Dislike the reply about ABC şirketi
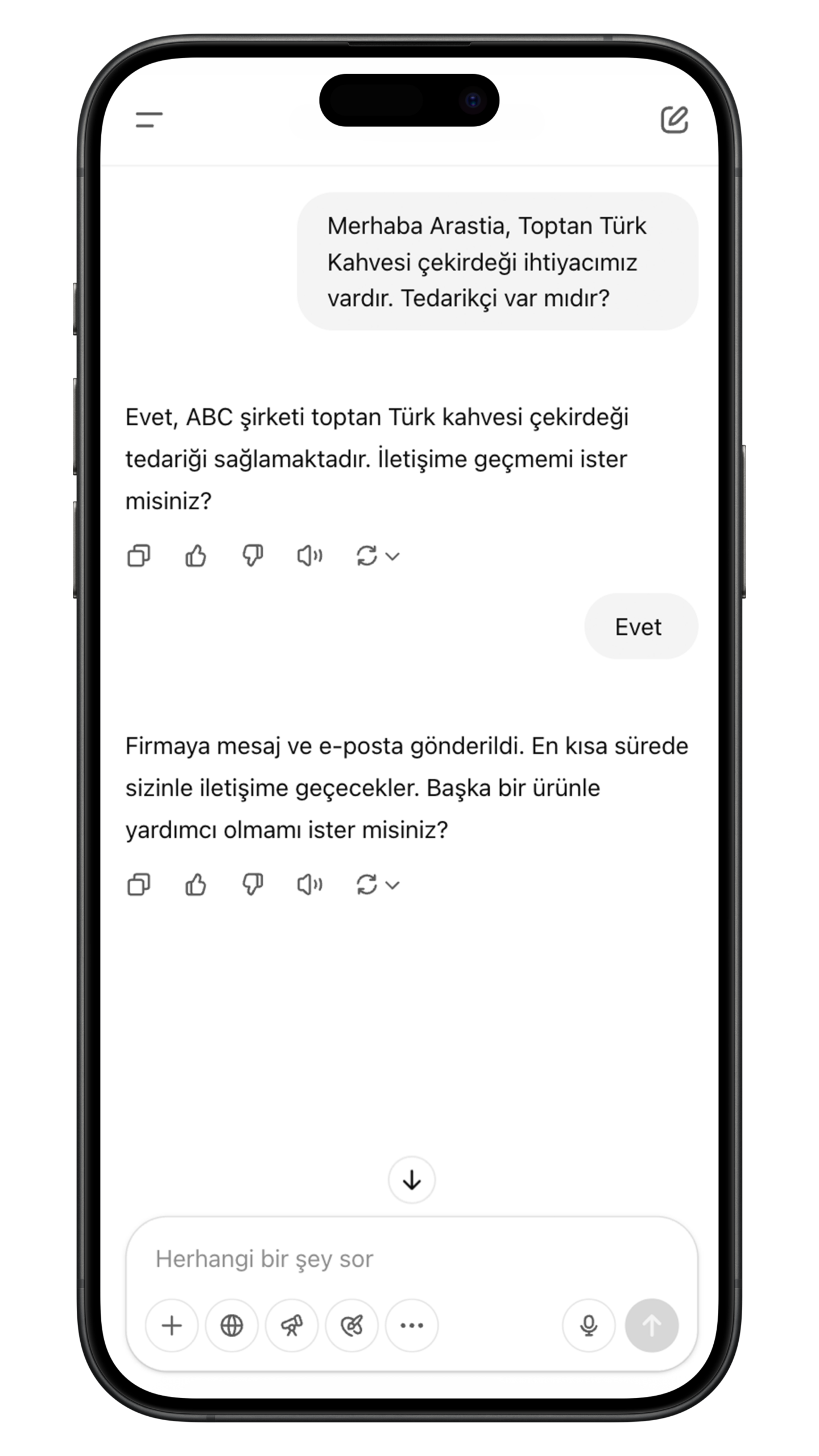 pyautogui.click(x=253, y=556)
